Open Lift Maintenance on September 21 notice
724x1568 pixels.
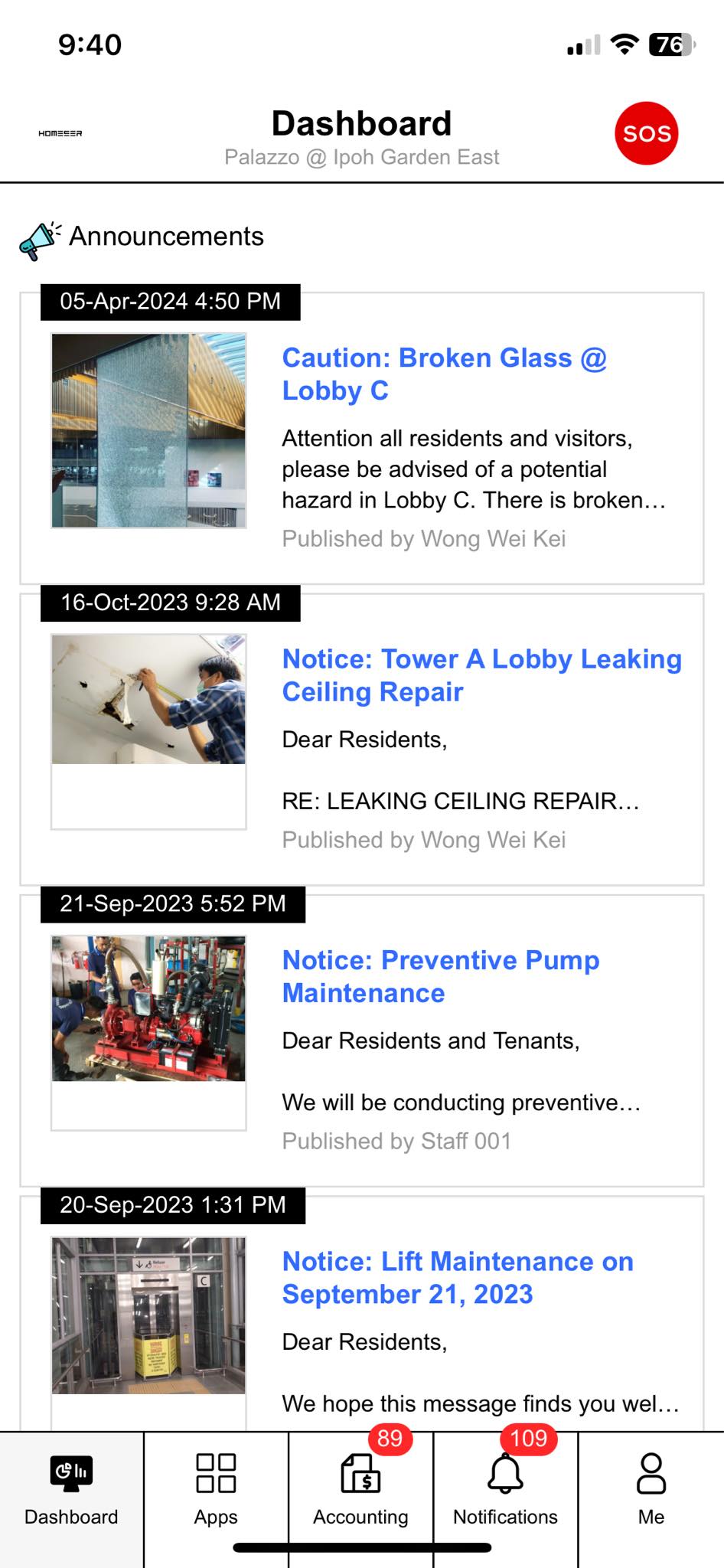(x=458, y=1278)
